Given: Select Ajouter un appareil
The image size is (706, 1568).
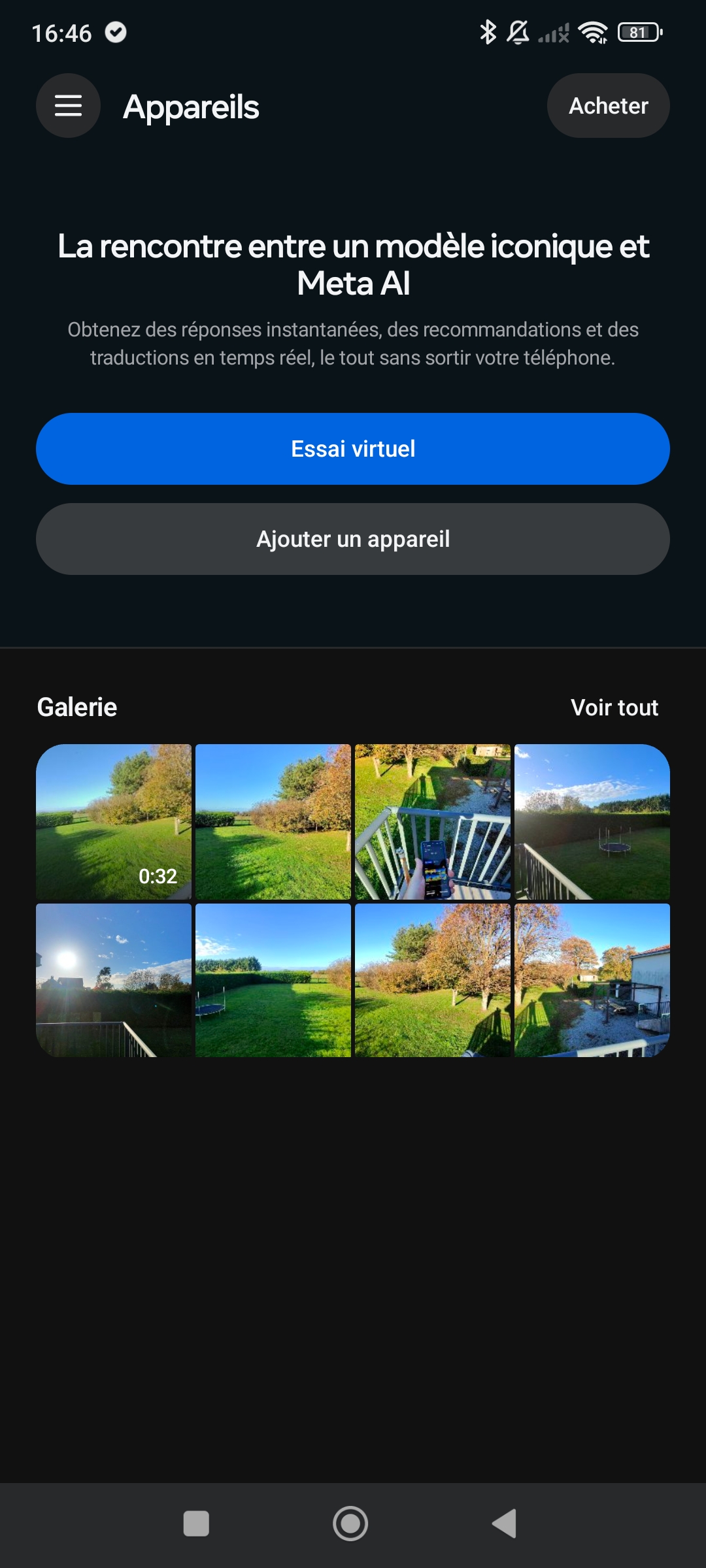Looking at the screenshot, I should pos(353,539).
